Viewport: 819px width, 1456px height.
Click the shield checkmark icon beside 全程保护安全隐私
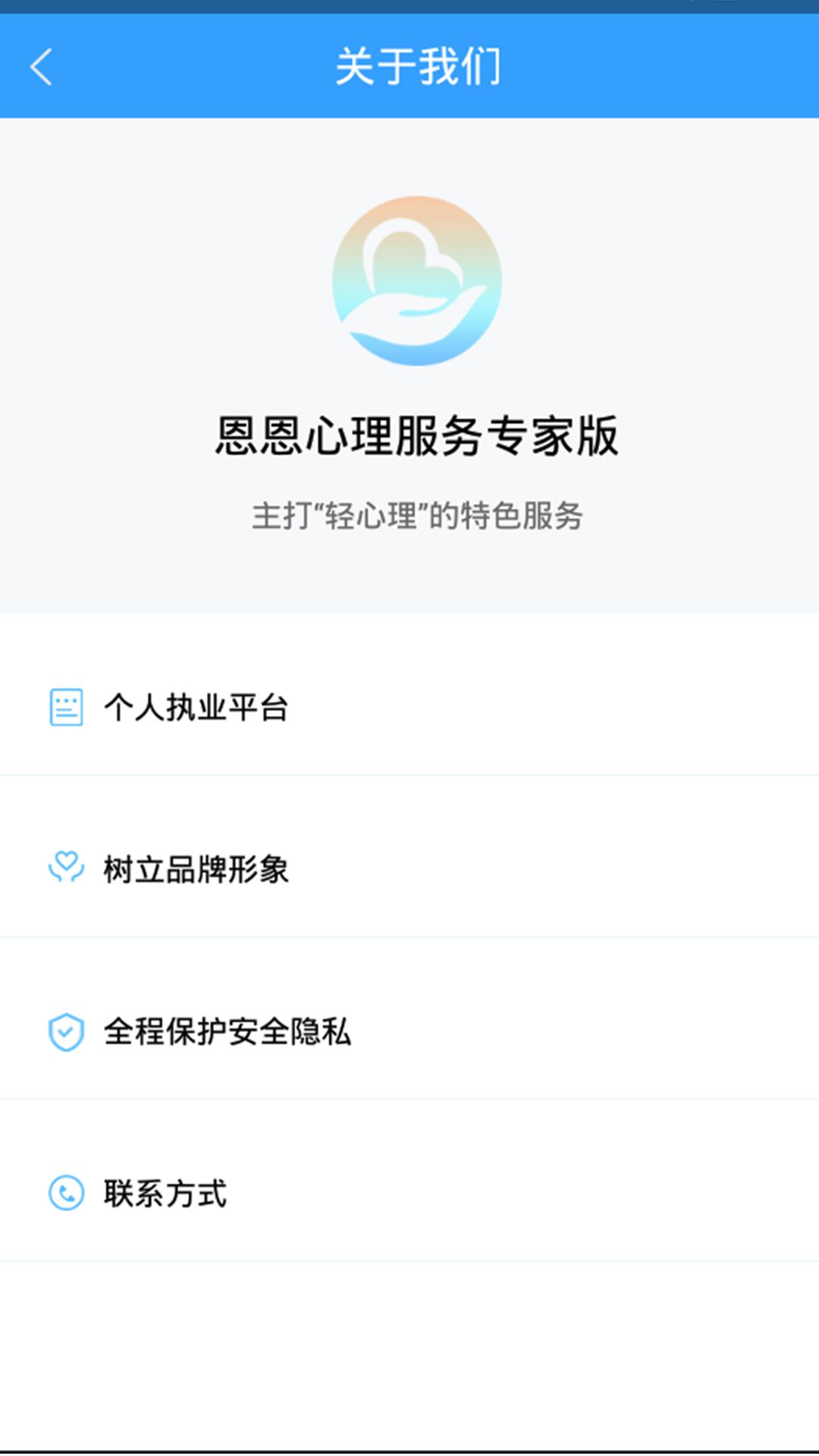click(67, 1031)
